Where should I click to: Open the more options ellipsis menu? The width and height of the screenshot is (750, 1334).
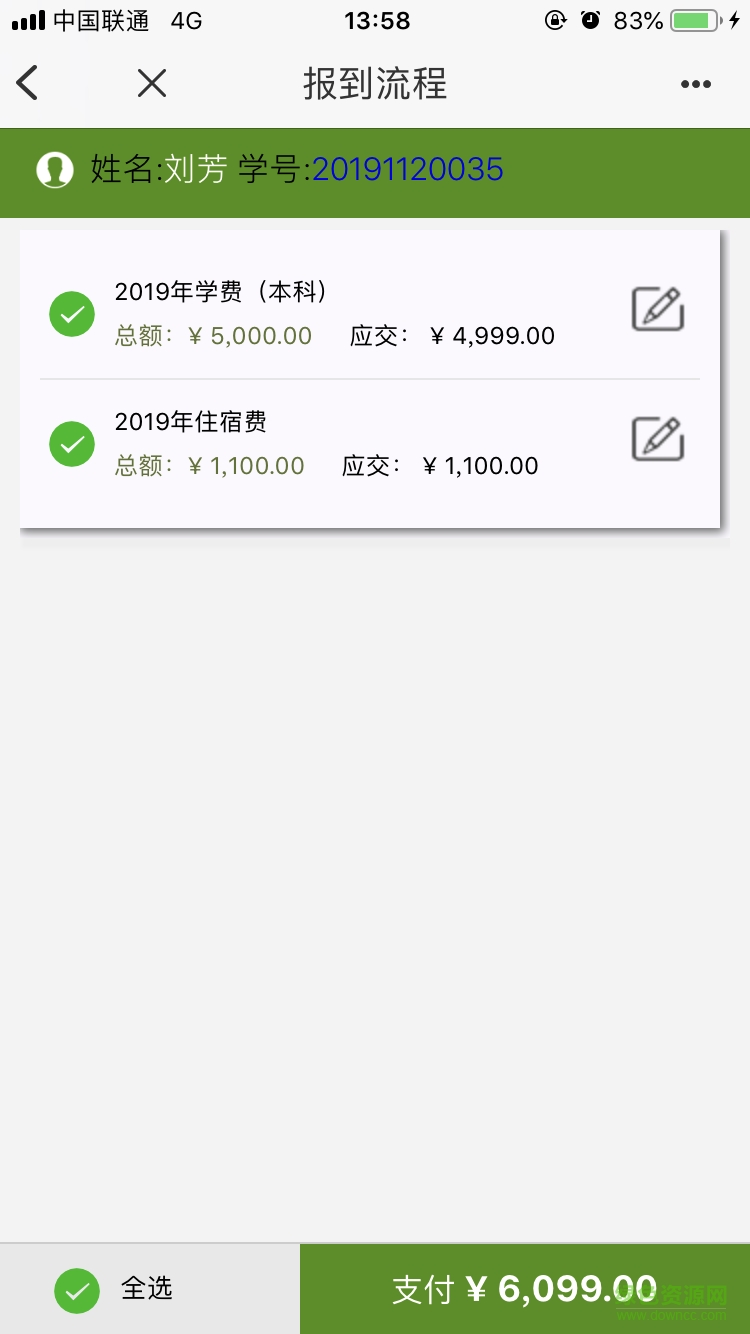coord(695,84)
